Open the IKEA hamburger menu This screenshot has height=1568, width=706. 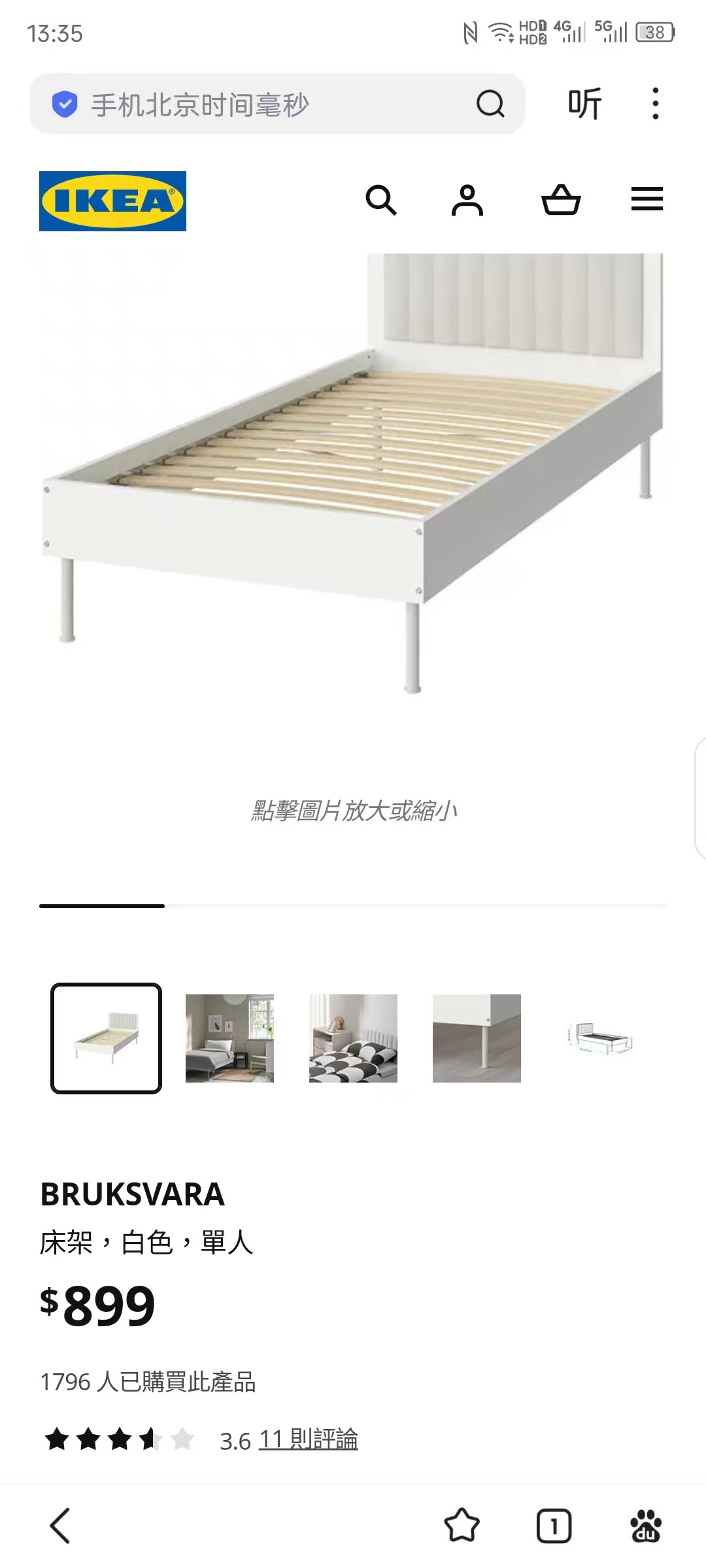click(648, 201)
